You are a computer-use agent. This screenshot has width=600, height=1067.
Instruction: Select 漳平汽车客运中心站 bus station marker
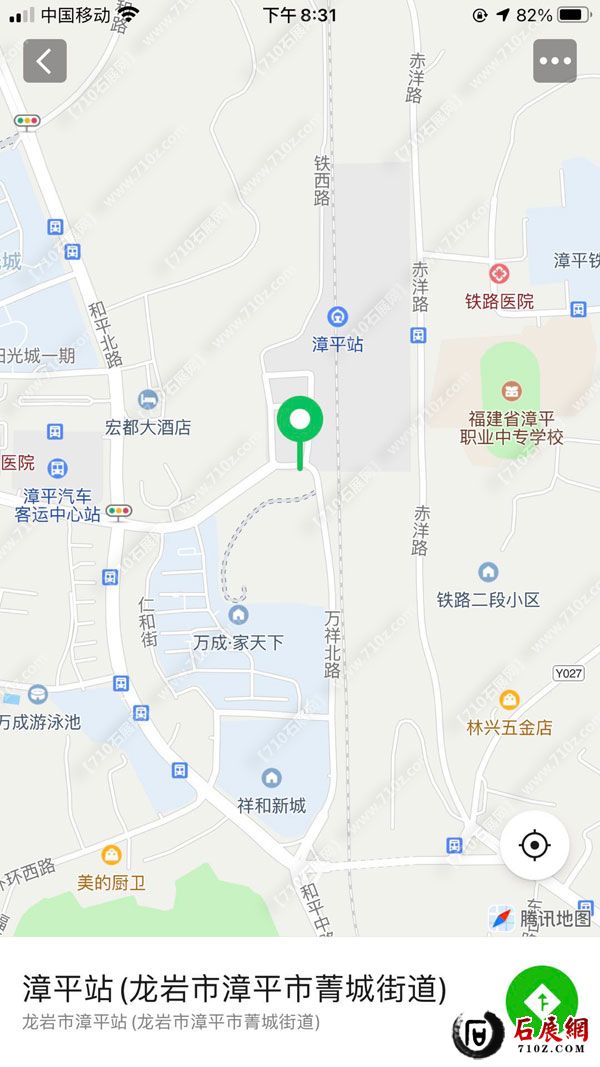point(58,469)
